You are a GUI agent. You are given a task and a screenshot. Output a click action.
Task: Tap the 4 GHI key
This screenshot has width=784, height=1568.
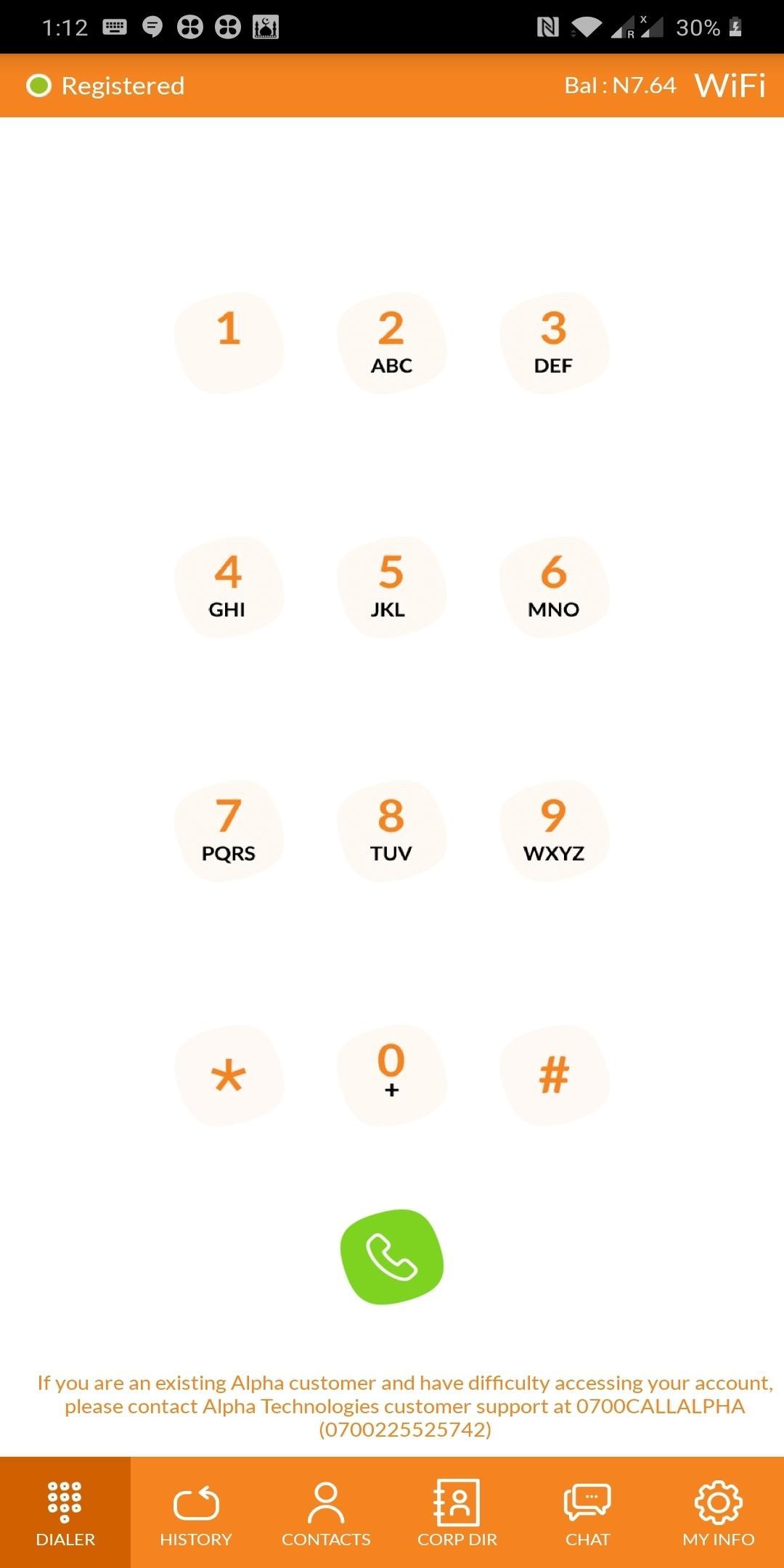click(229, 587)
